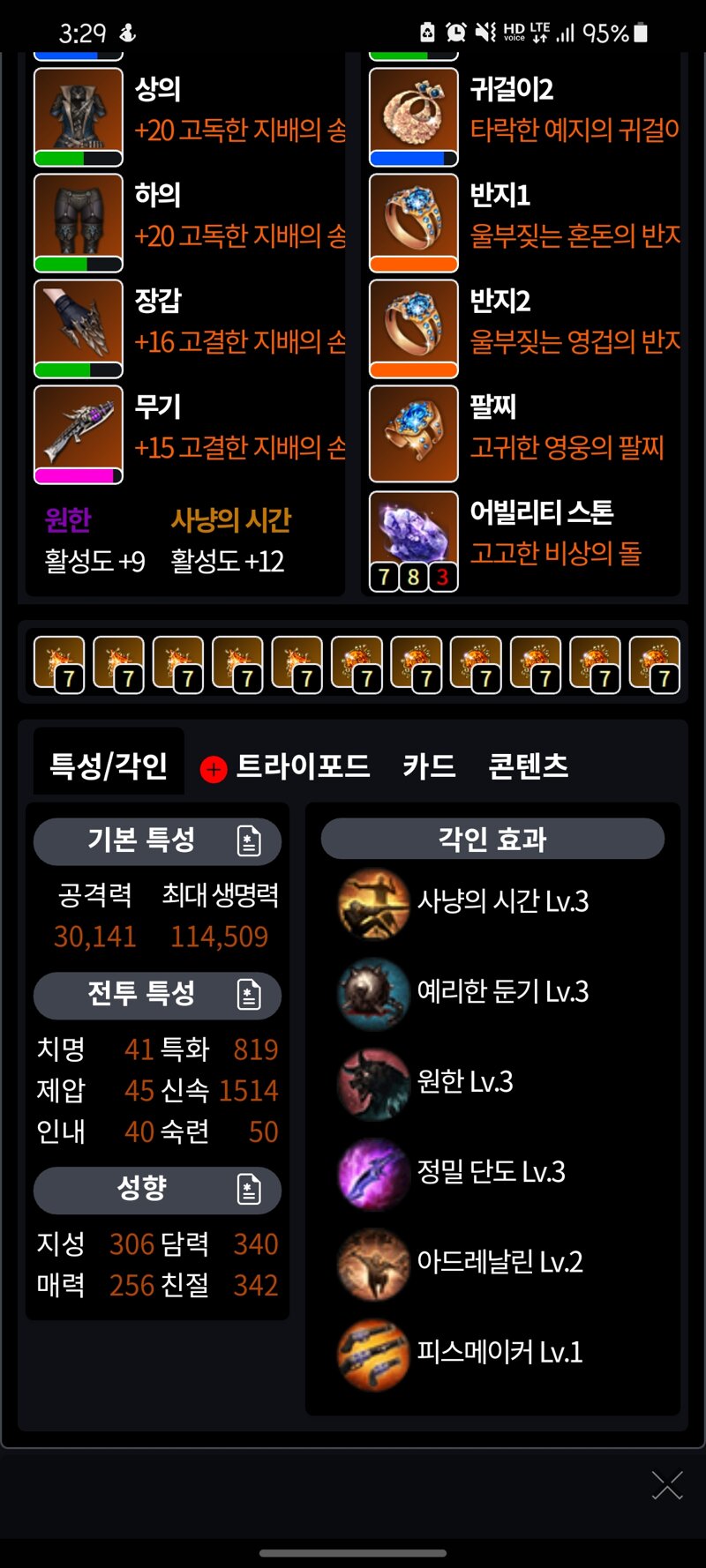Open the 성향 detail icon
Viewport: 706px width, 1568px height.
point(249,1189)
